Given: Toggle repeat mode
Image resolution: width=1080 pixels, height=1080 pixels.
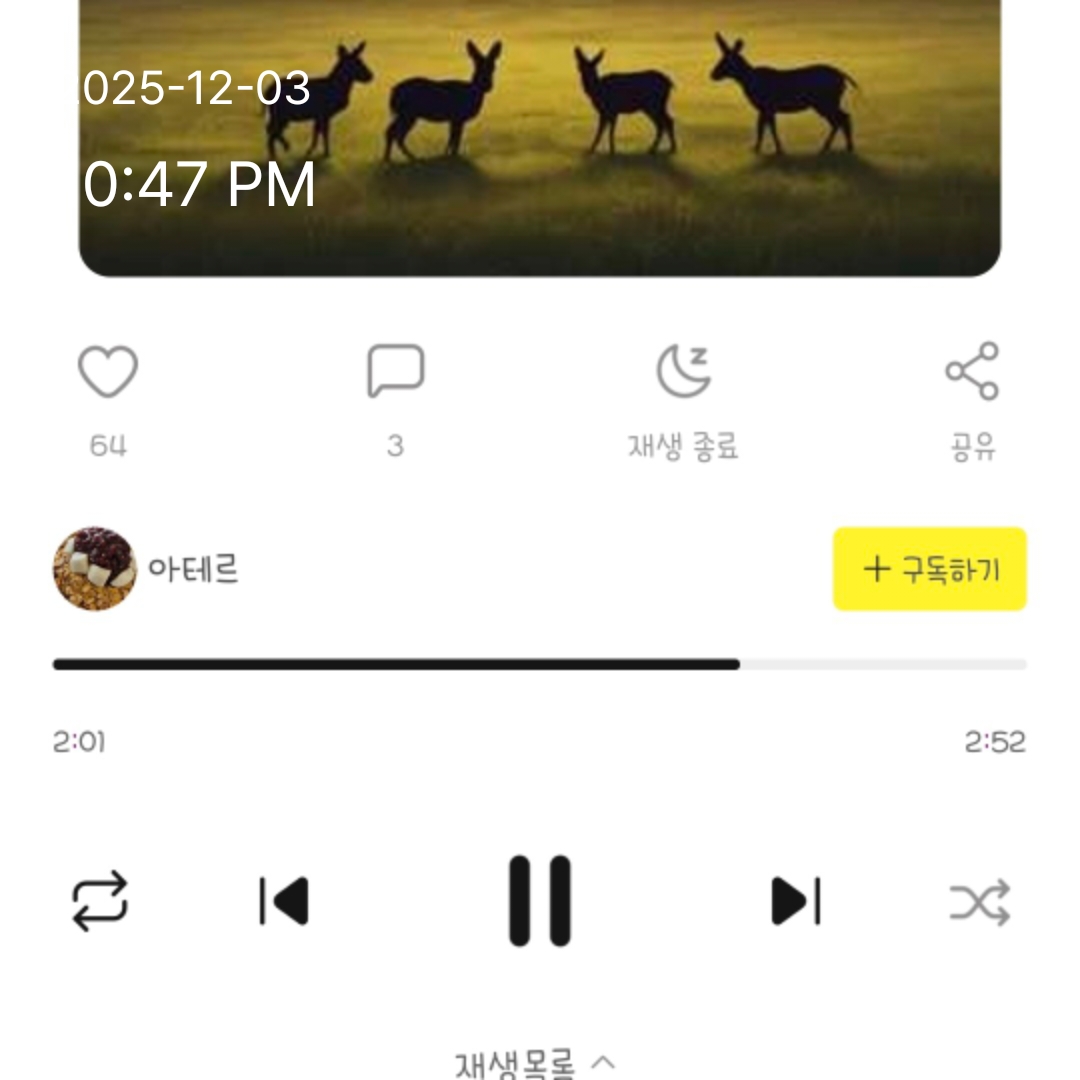Looking at the screenshot, I should 100,901.
